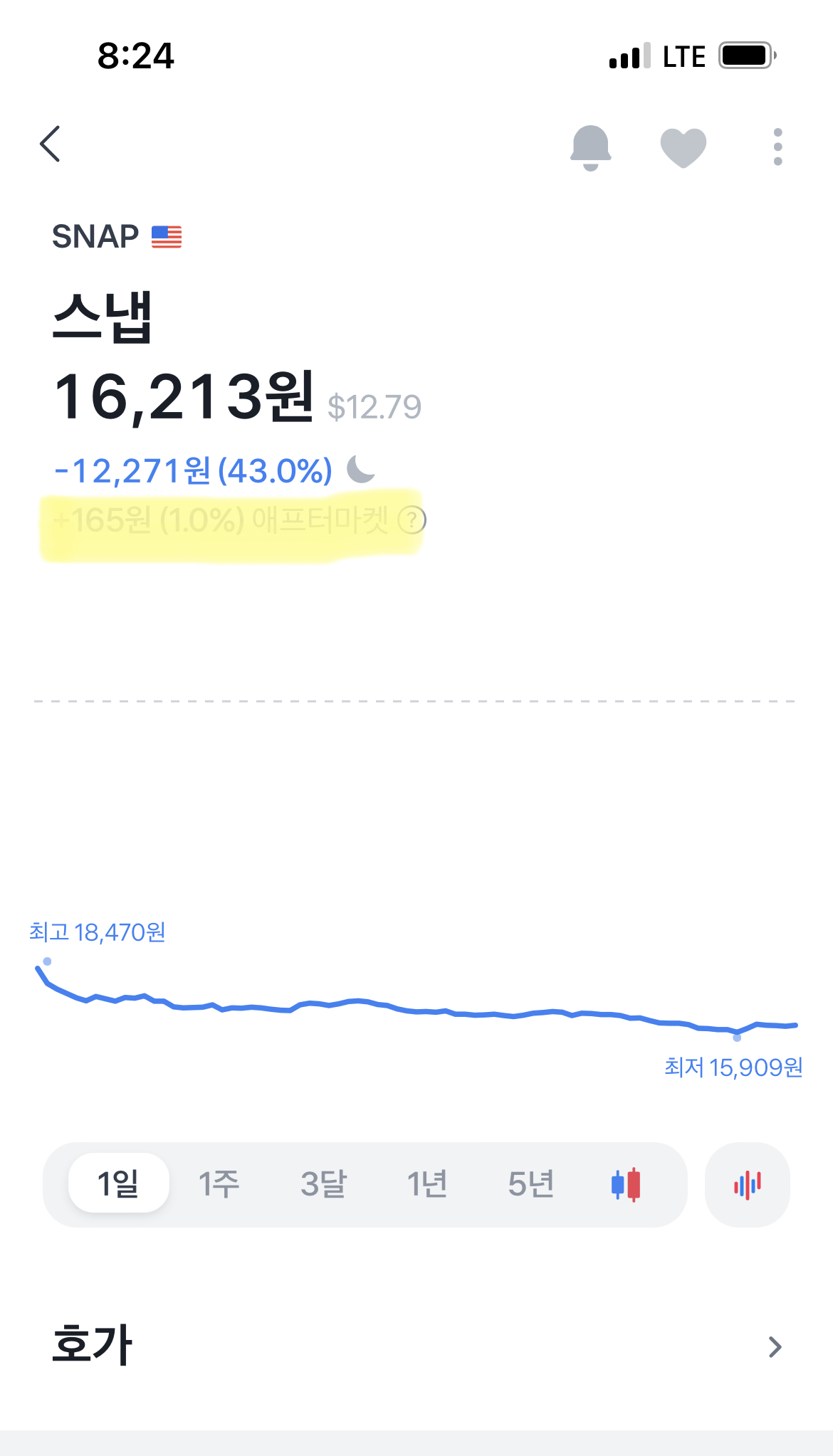The height and width of the screenshot is (1456, 833).
Task: Switch to the candlestick chart view
Action: tap(626, 1184)
